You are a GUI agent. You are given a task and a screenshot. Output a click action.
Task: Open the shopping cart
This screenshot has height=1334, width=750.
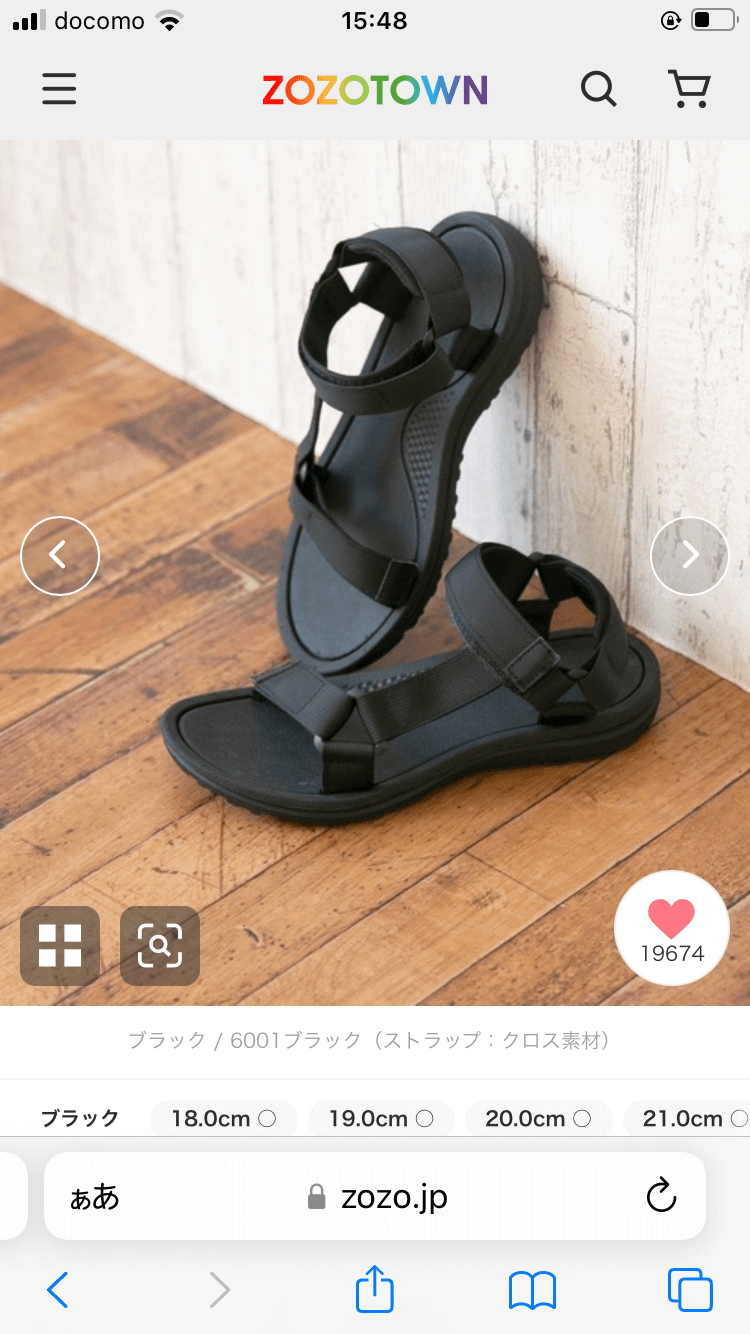[688, 90]
